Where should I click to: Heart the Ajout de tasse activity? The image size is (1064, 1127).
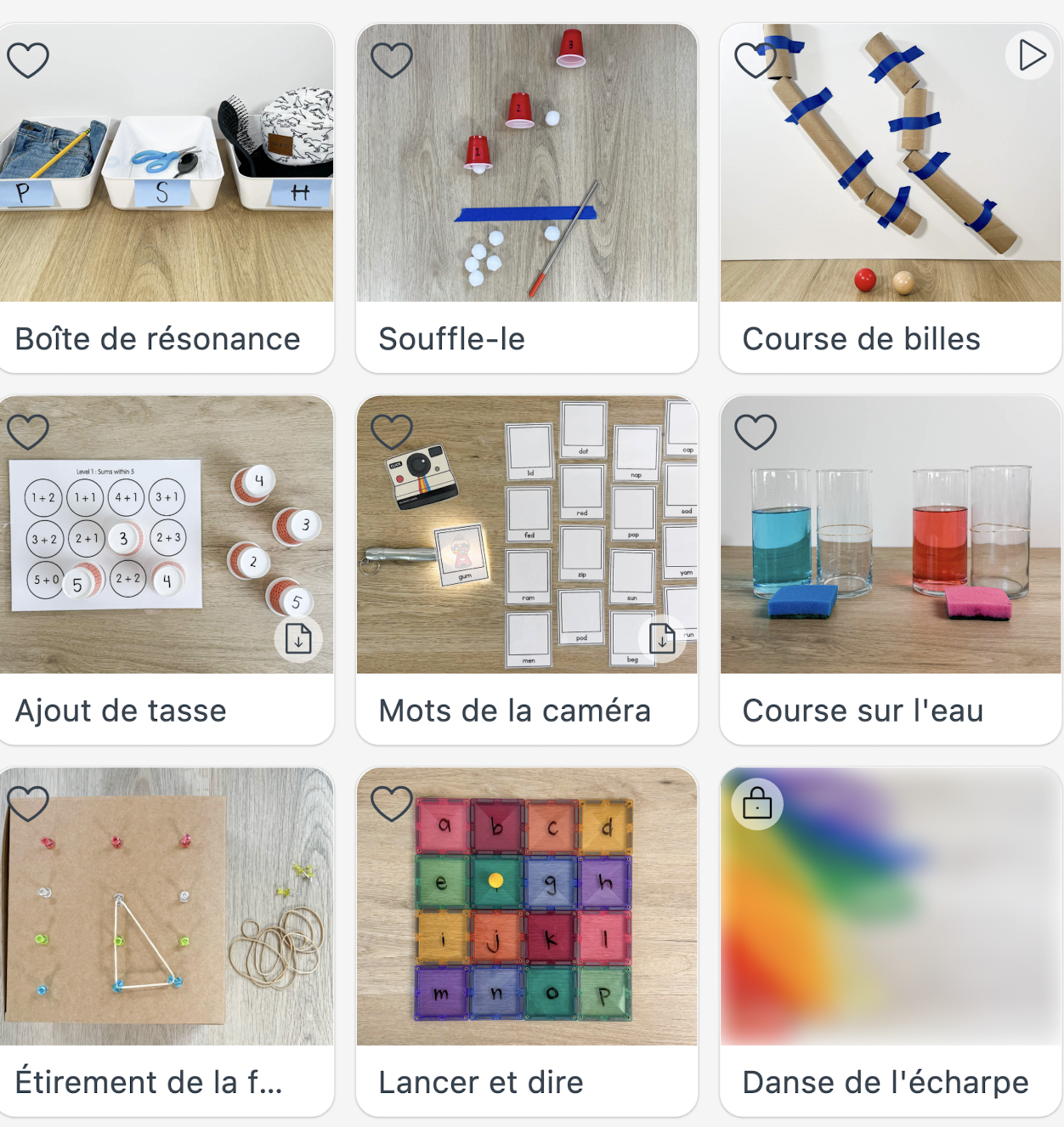coord(28,432)
